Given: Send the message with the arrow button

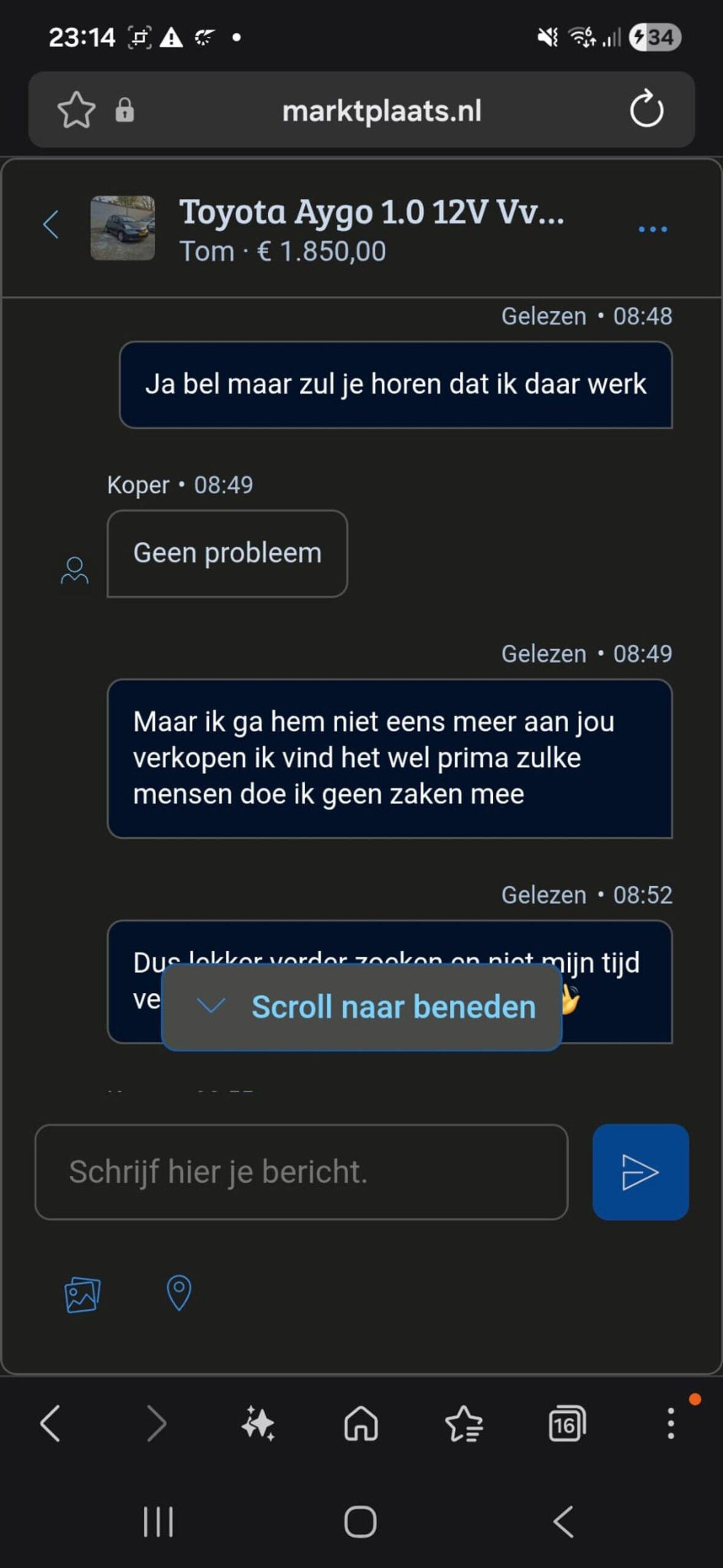Looking at the screenshot, I should point(640,1172).
